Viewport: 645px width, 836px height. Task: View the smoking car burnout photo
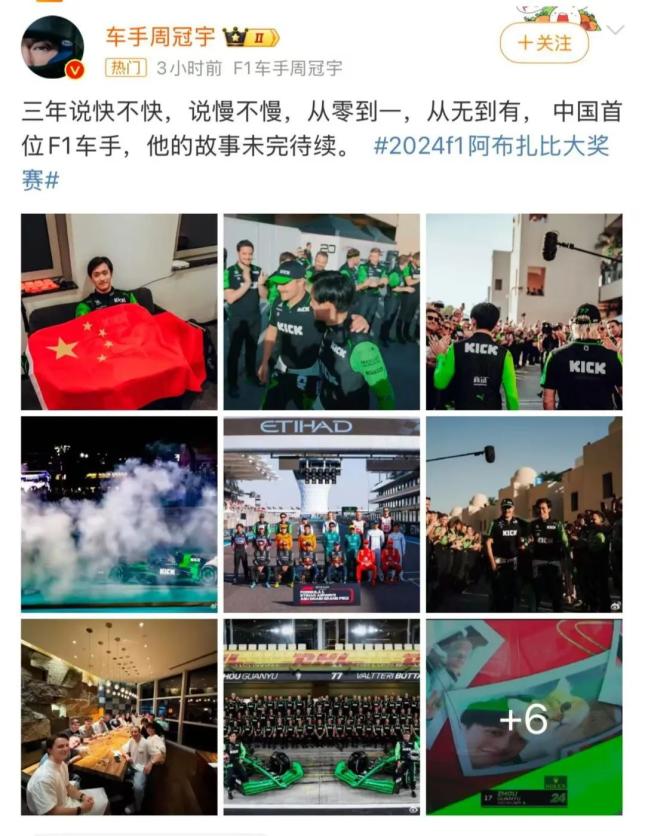point(119,513)
